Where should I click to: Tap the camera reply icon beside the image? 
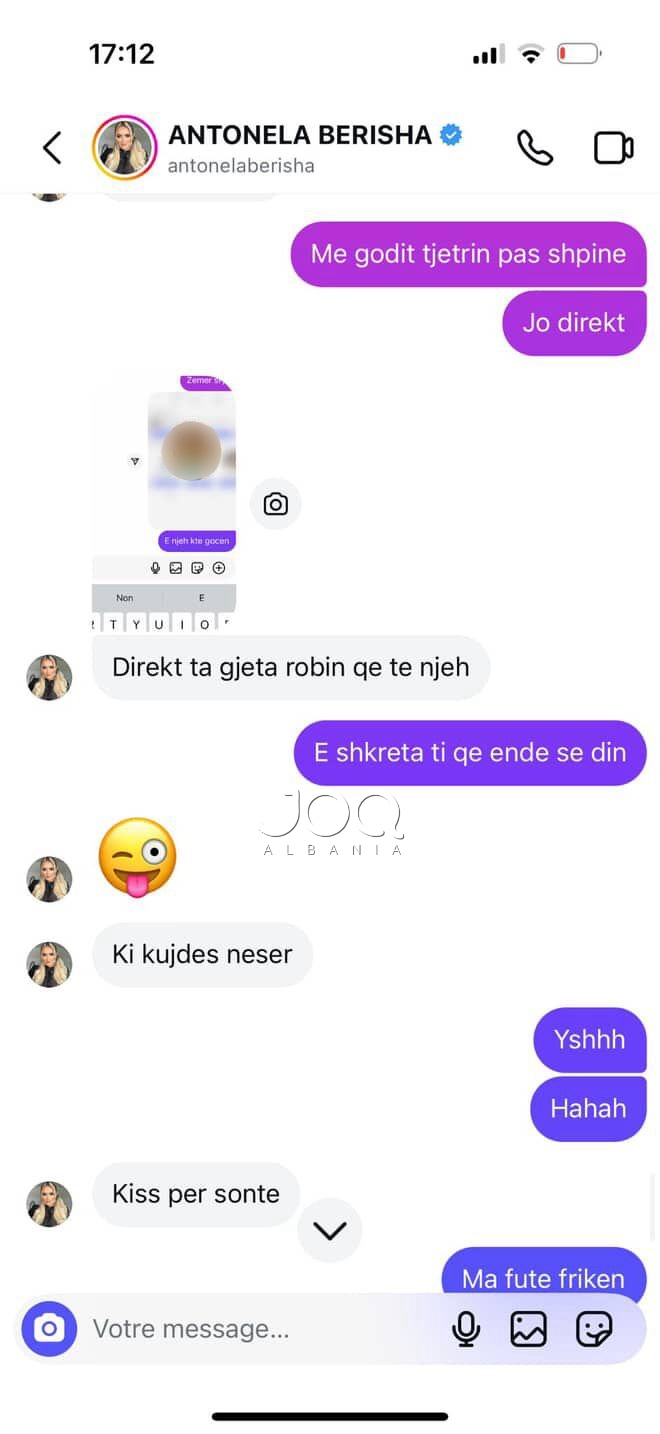tap(275, 505)
